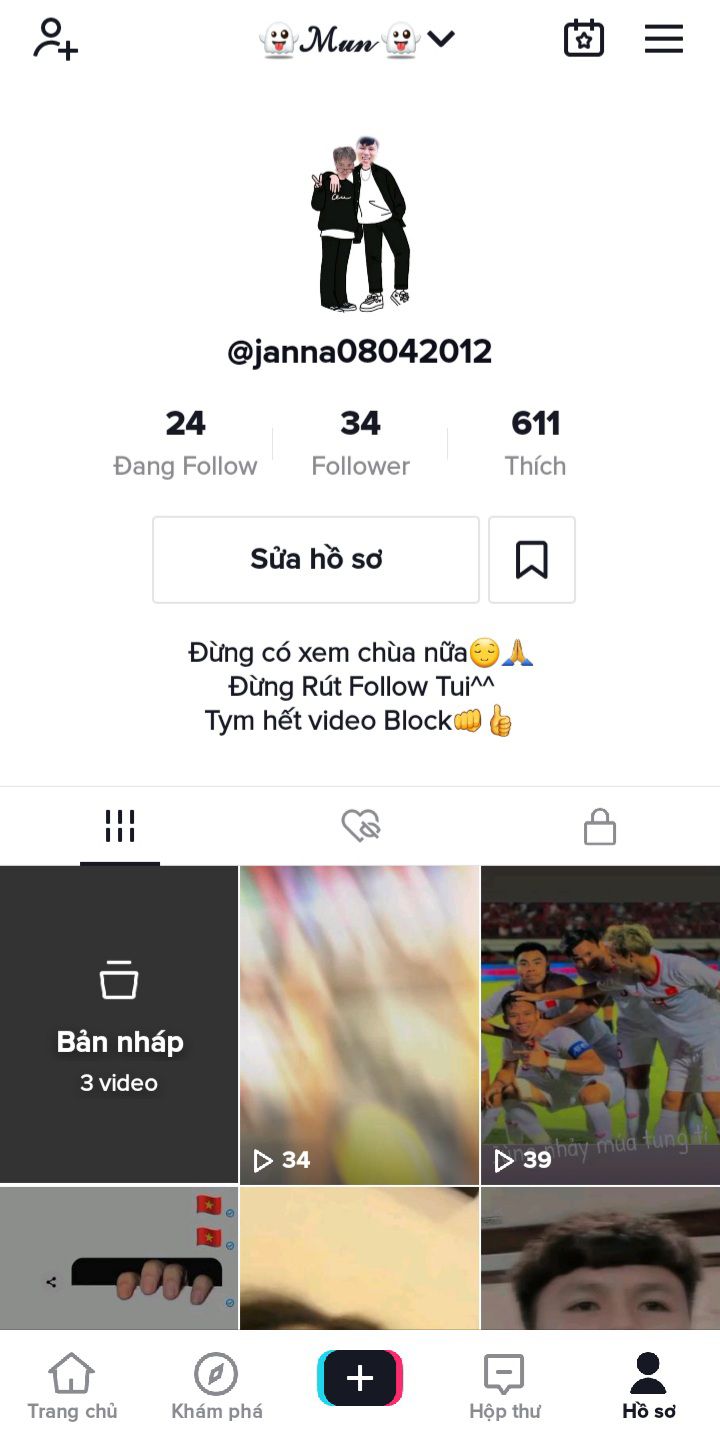Create a new video with plus button
This screenshot has width=720, height=1456.
coord(360,1378)
